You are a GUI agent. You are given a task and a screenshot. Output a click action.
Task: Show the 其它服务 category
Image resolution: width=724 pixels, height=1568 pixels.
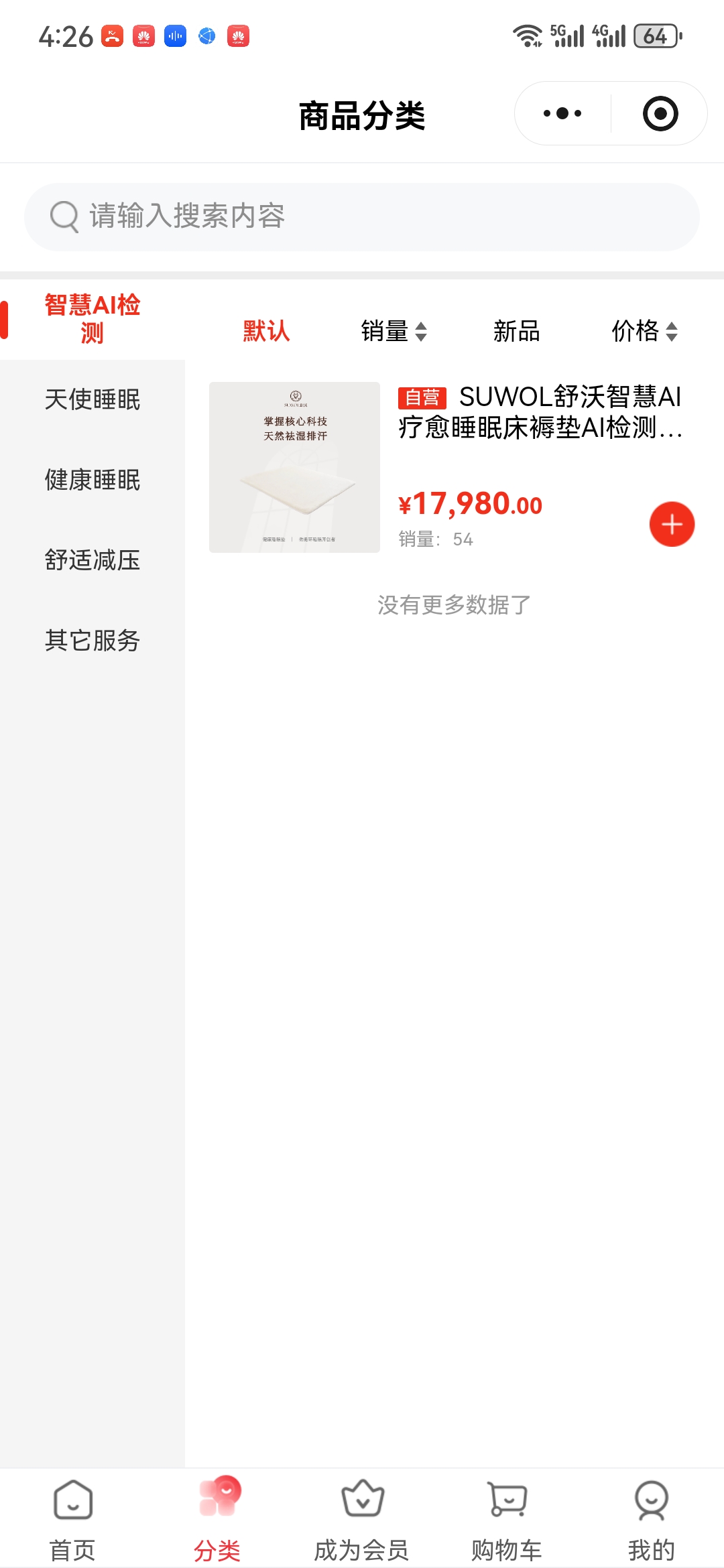point(93,641)
